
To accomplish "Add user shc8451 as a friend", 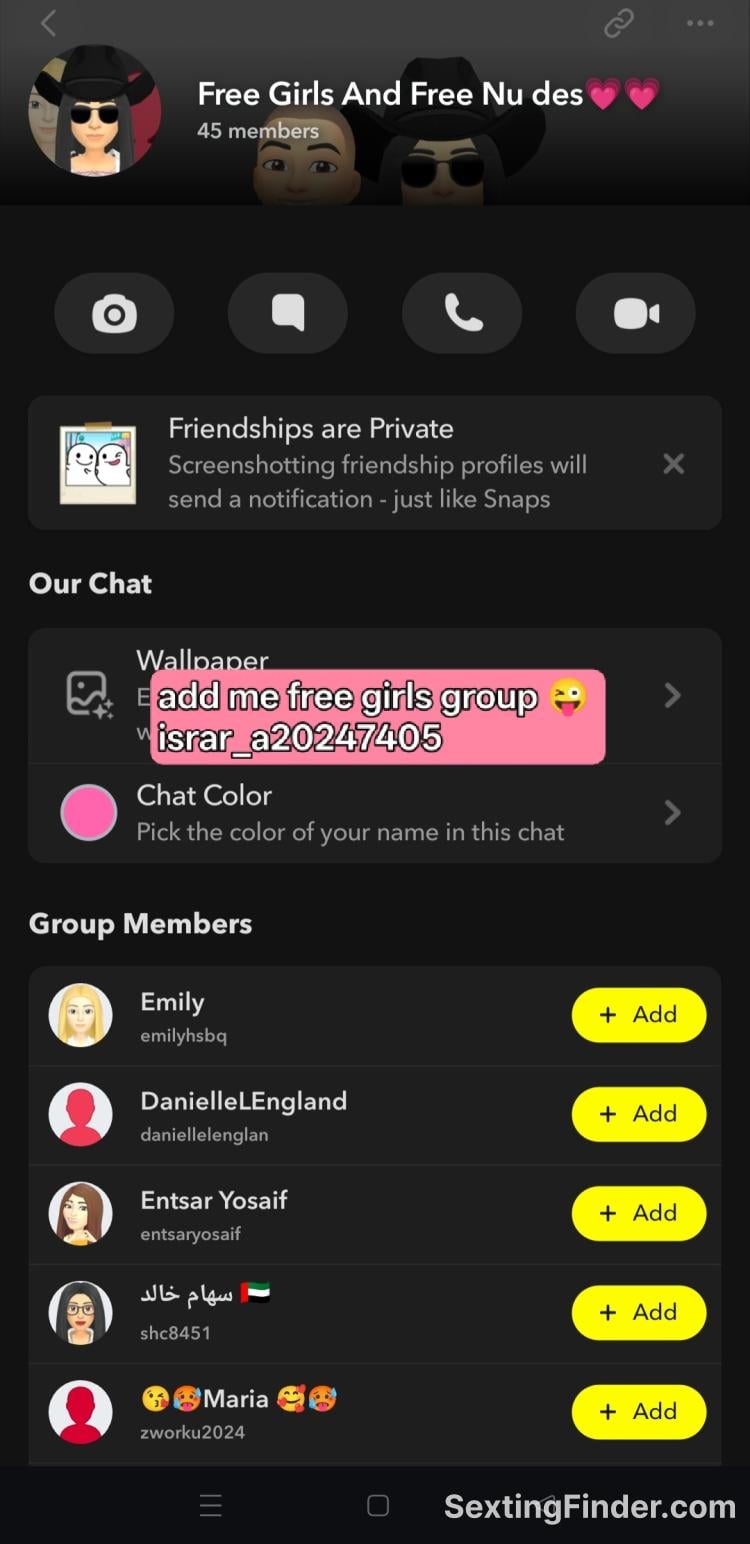I will click(x=639, y=1312).
